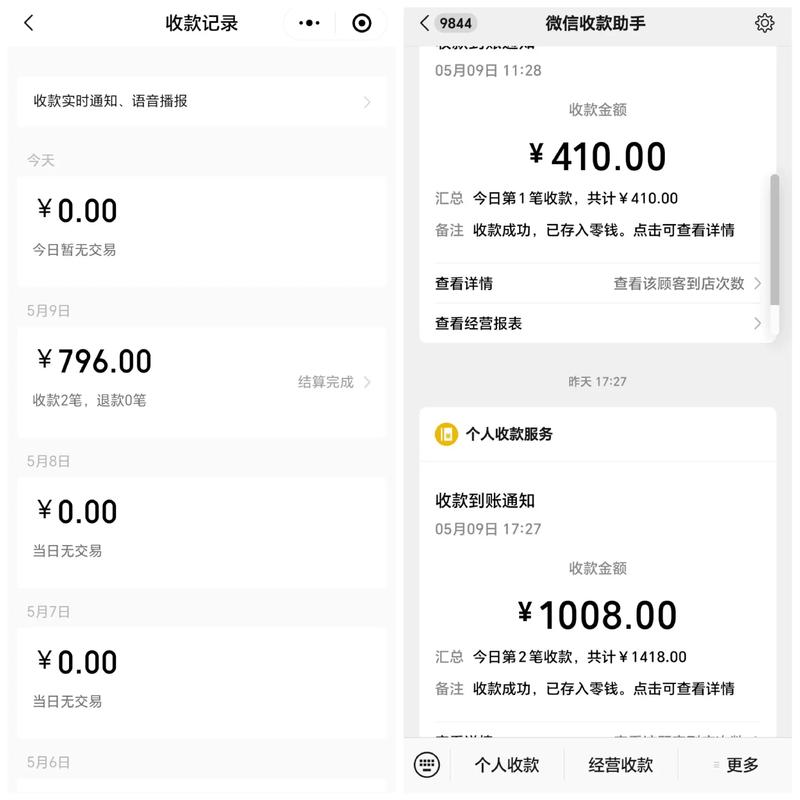Open the 5月9日 ¥796.00 settlement record

tap(201, 381)
